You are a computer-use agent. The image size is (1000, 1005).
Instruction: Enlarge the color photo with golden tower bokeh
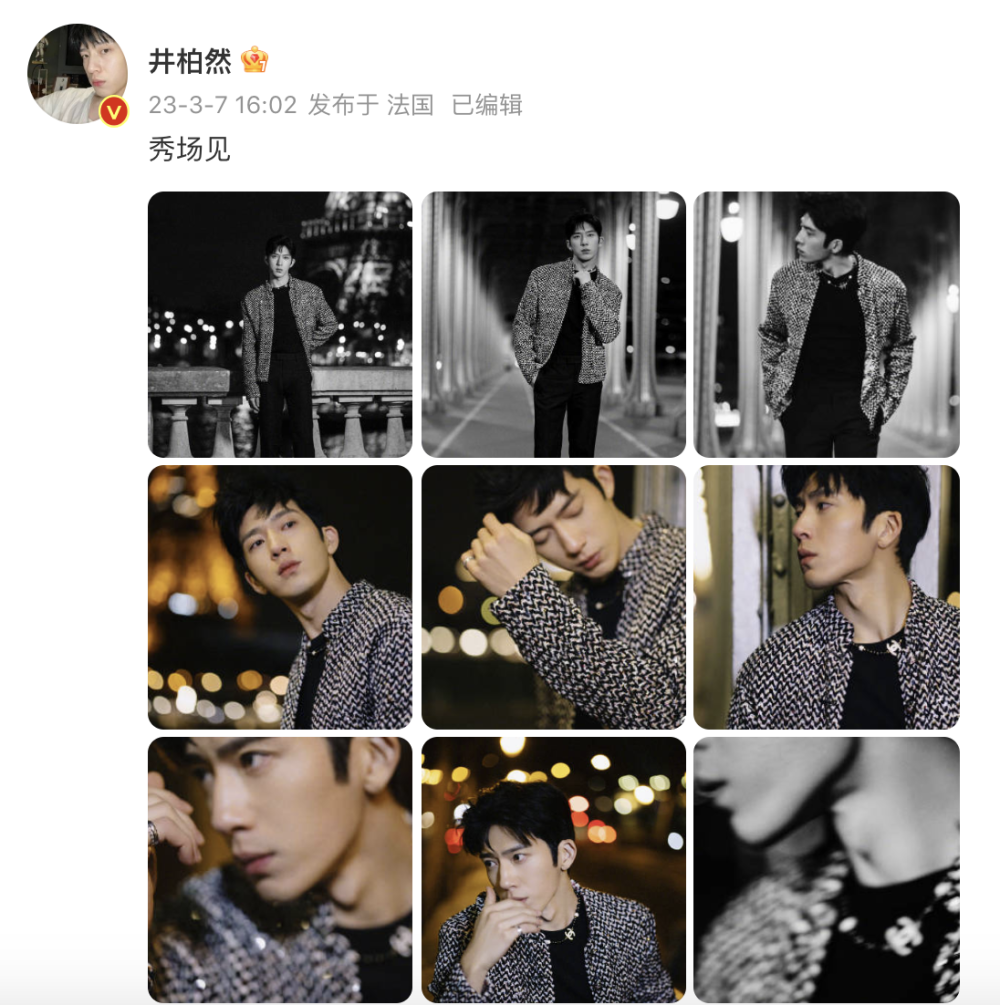coord(280,597)
